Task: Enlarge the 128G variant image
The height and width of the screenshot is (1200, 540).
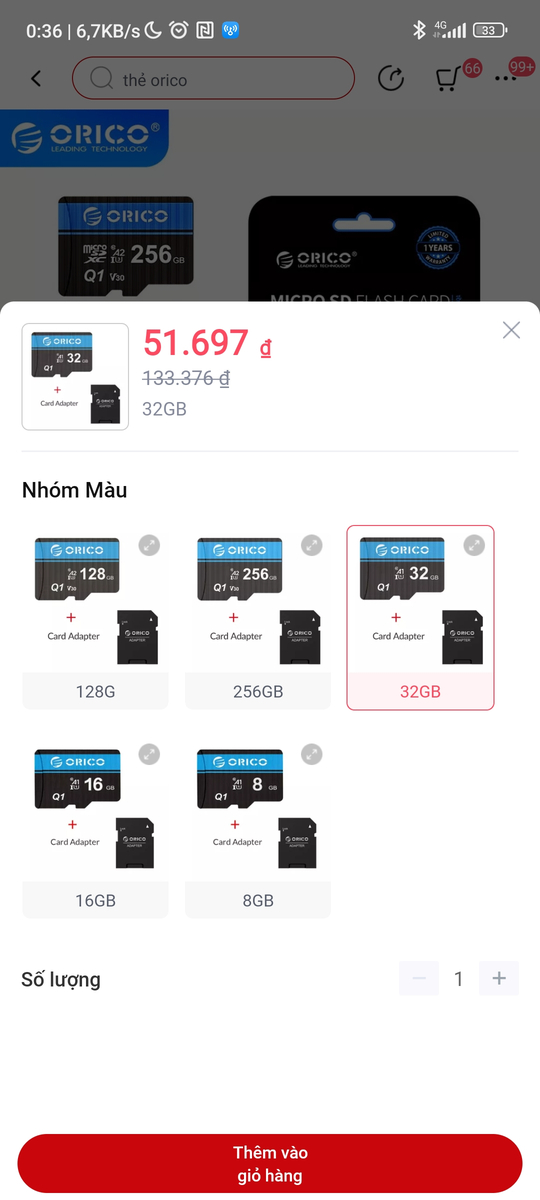Action: point(149,545)
